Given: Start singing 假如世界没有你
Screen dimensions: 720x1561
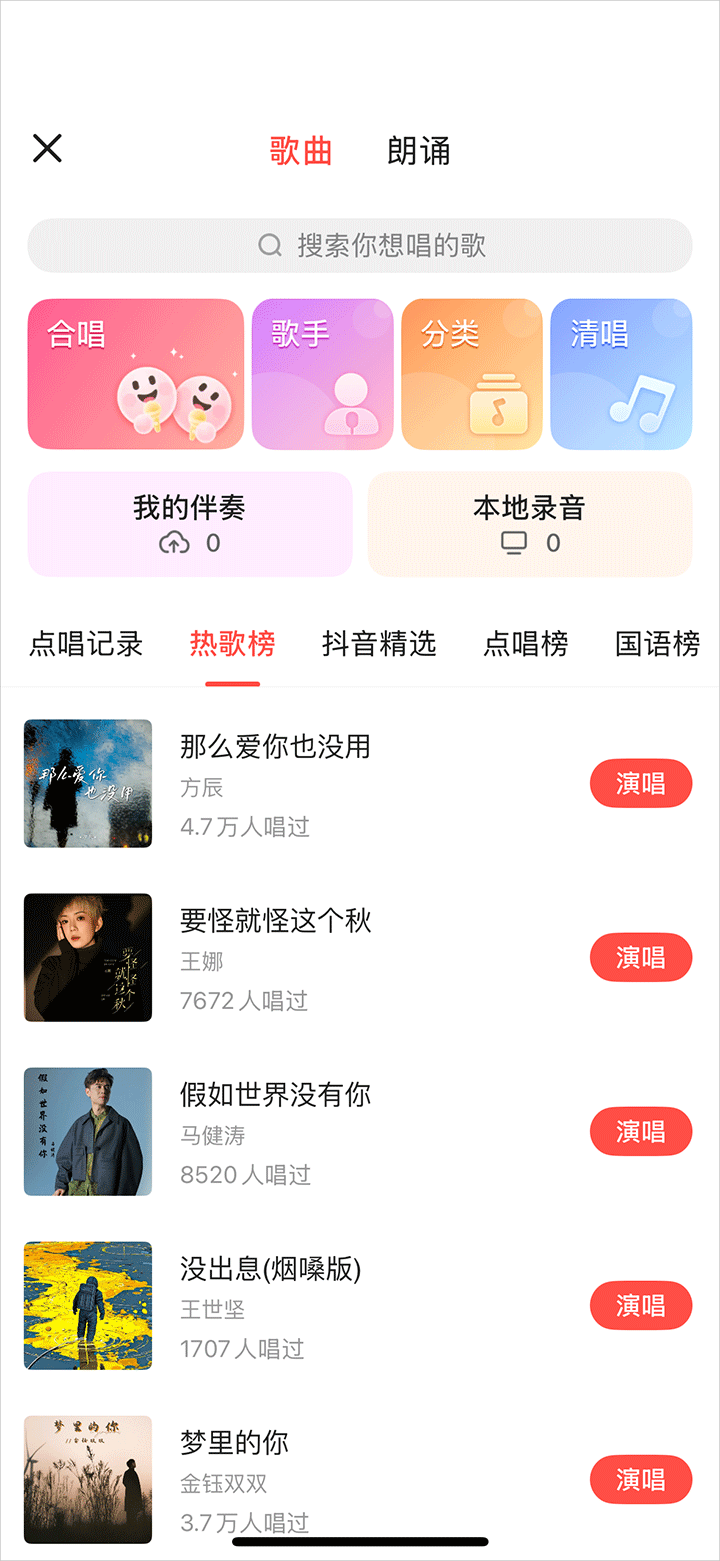Looking at the screenshot, I should click(640, 1131).
